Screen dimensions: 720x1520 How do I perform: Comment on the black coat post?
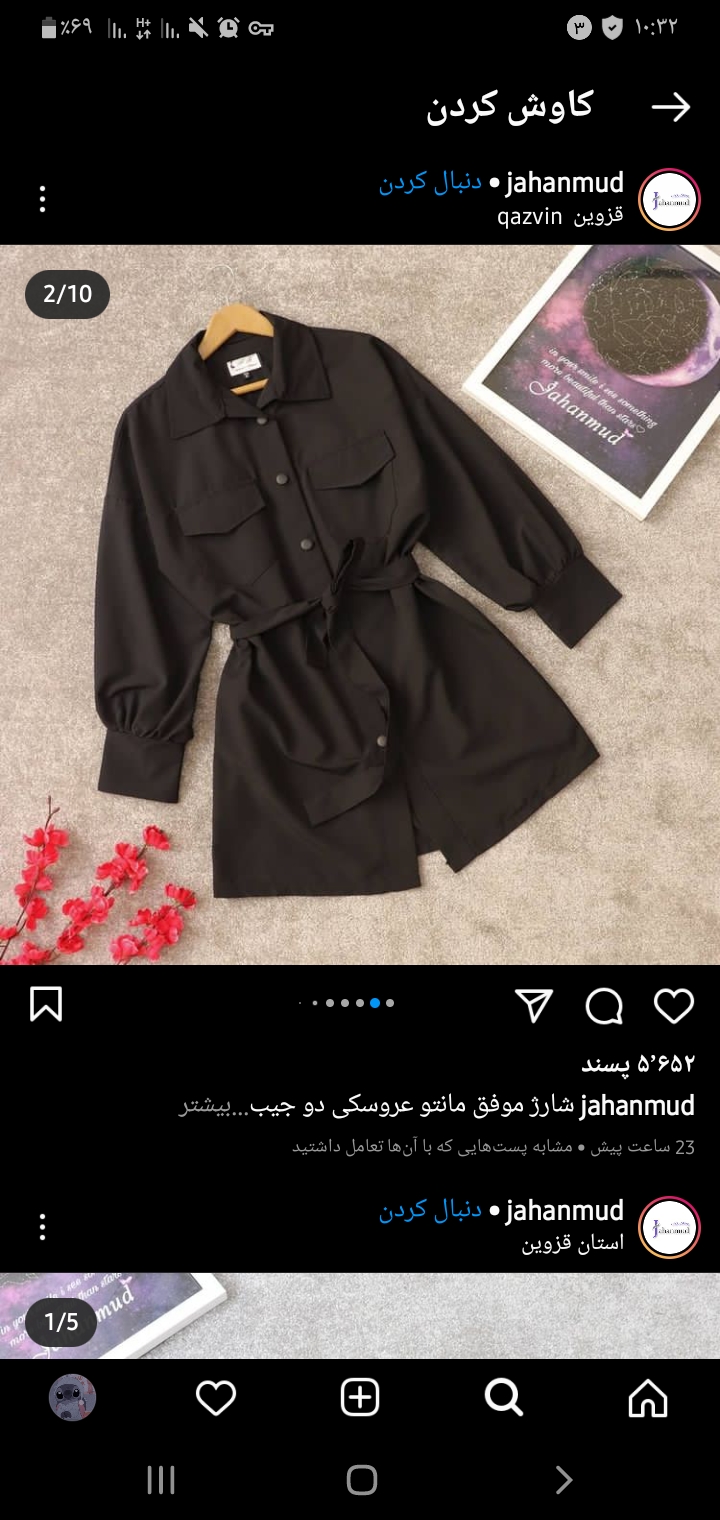point(604,1006)
